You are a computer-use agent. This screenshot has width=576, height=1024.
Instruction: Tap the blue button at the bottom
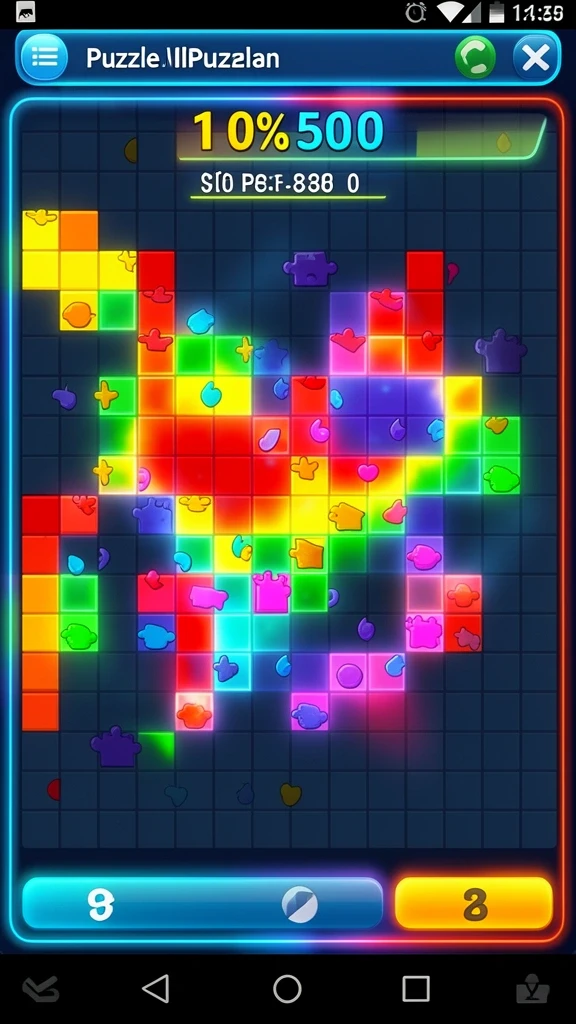click(202, 904)
